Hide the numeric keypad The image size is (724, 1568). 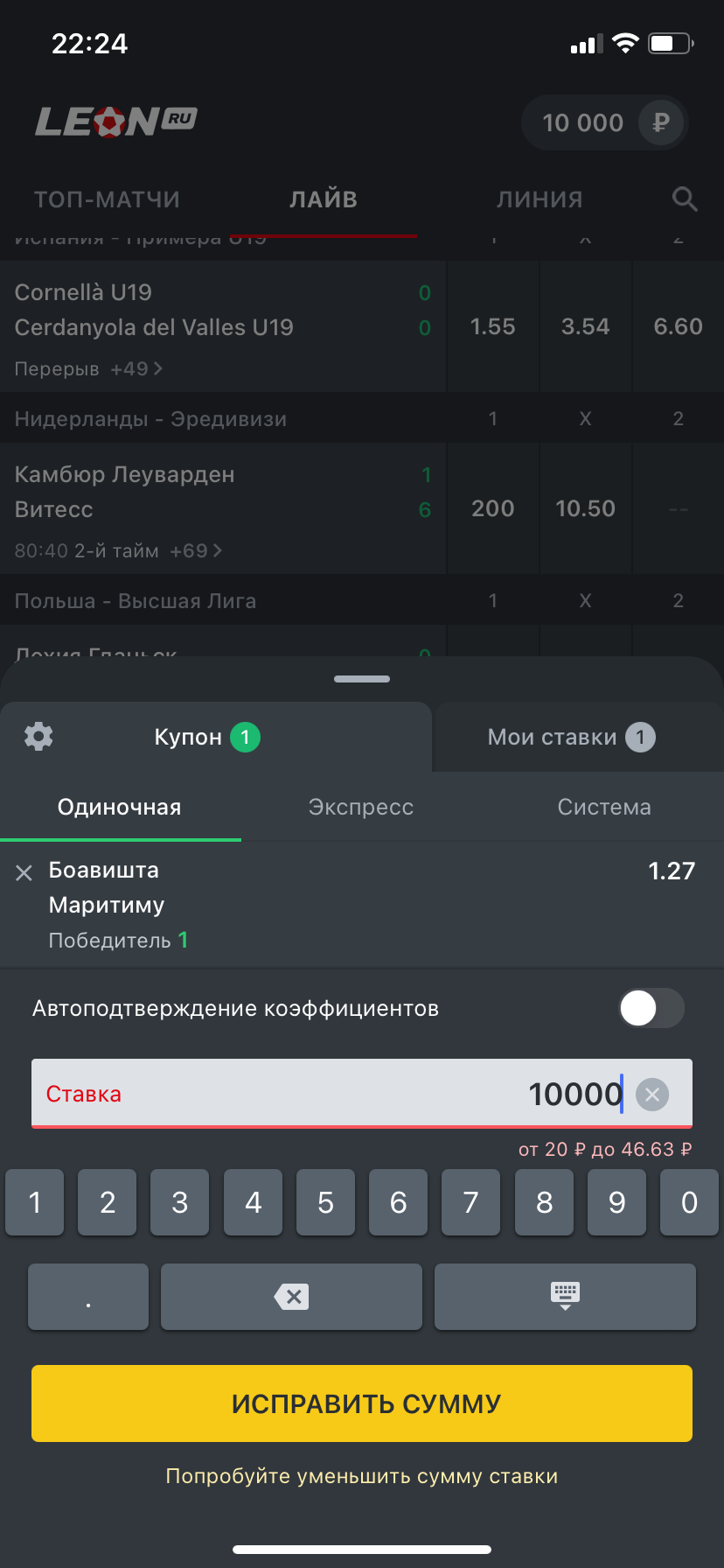(x=565, y=1297)
